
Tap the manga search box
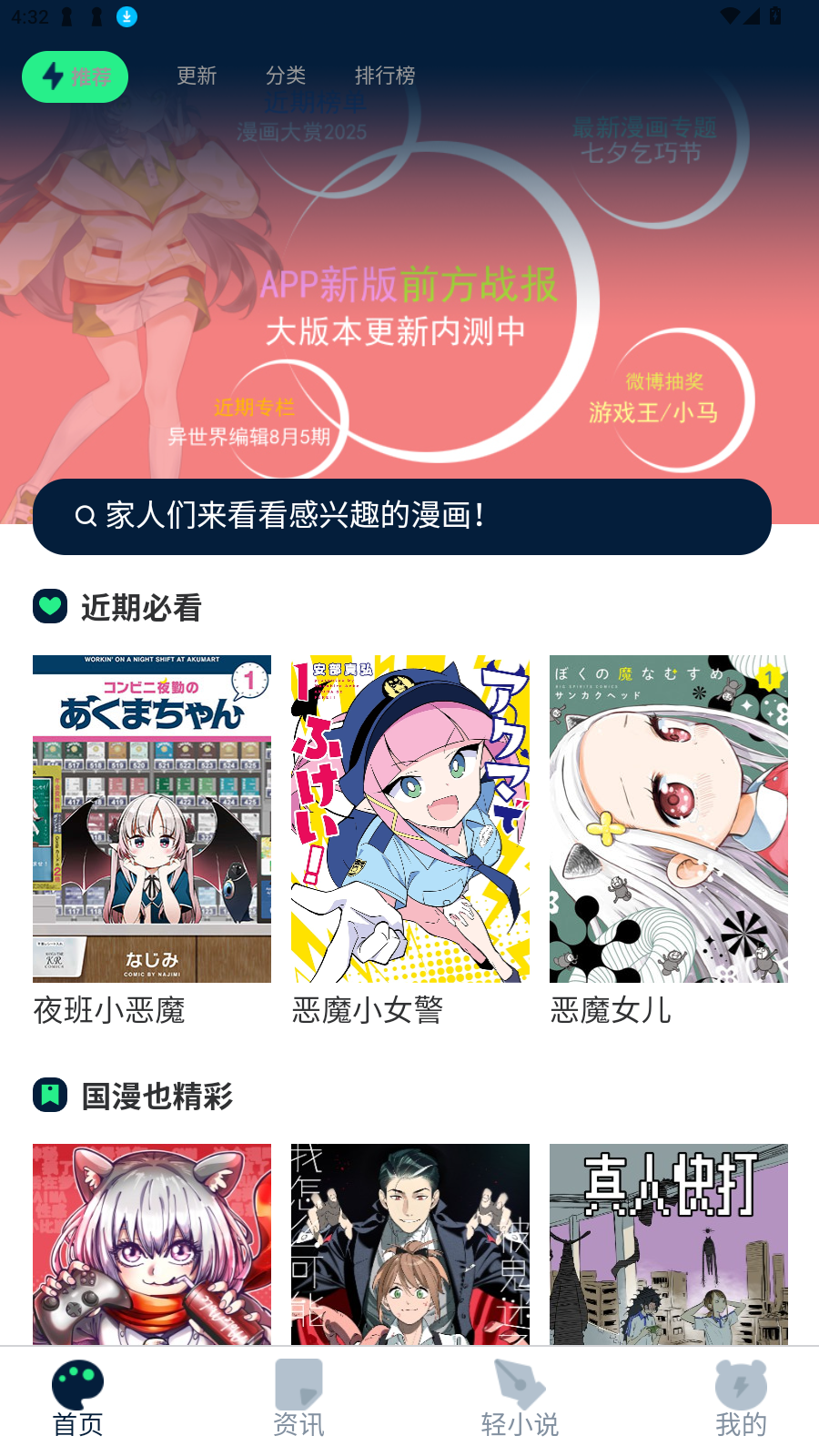pos(402,516)
